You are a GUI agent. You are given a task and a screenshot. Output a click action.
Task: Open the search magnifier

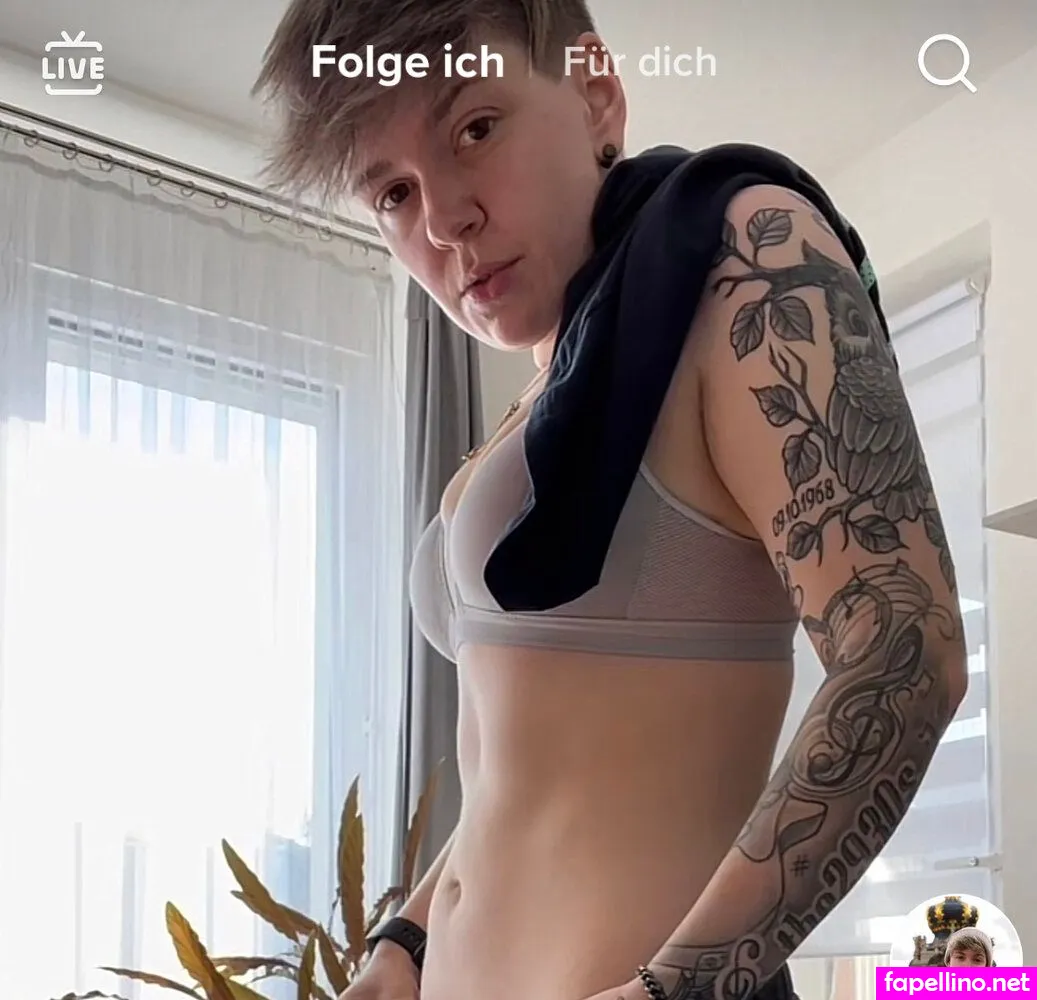coord(946,65)
